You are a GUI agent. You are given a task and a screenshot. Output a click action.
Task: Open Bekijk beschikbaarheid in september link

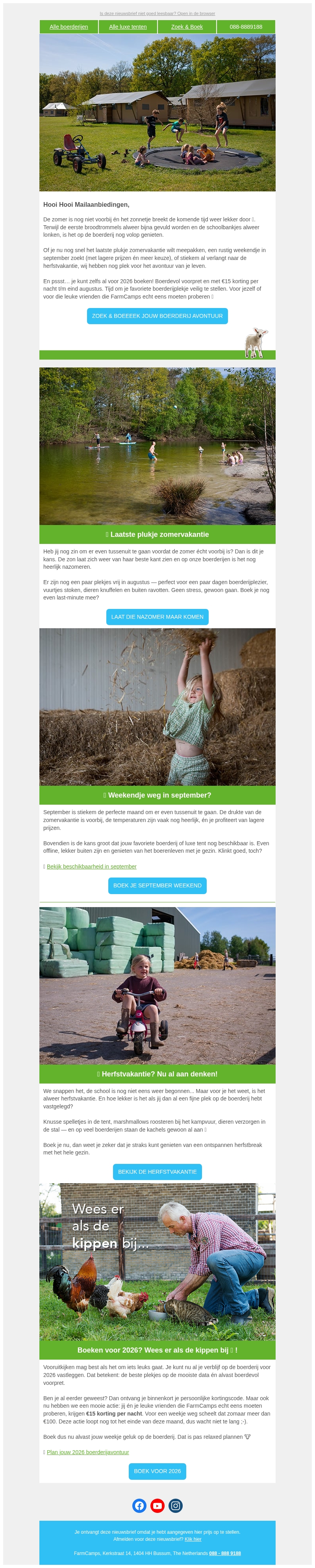[91, 866]
